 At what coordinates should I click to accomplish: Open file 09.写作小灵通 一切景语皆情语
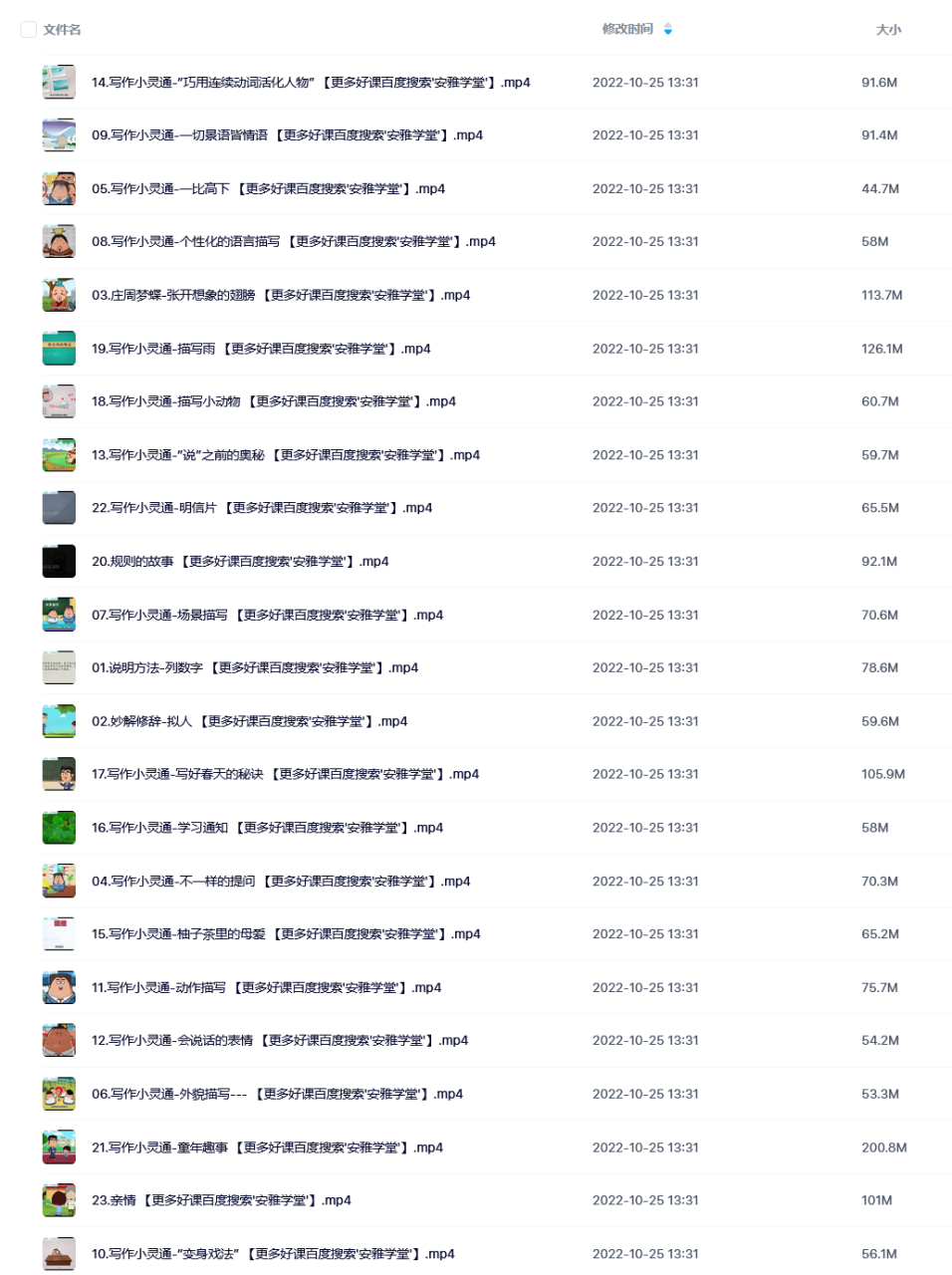[287, 135]
